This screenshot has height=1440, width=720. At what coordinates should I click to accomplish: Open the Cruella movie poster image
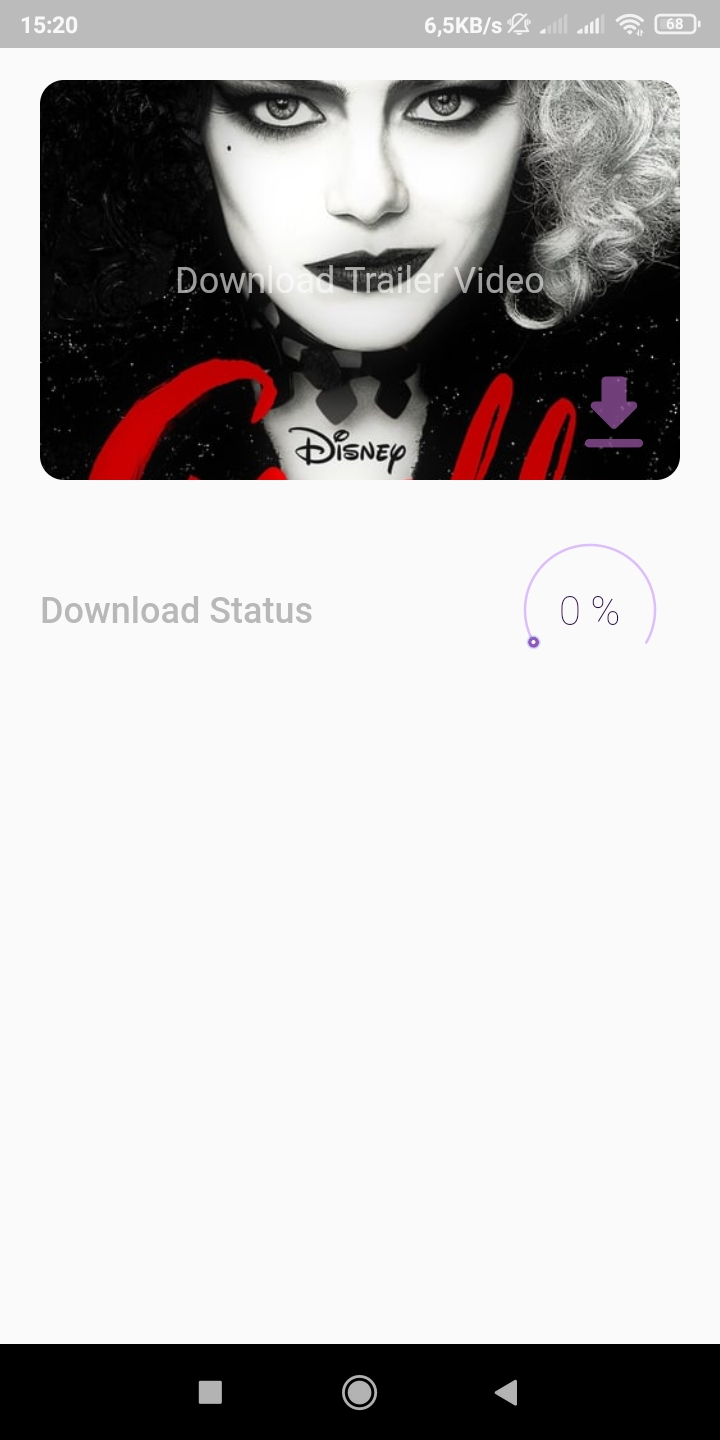tap(360, 280)
